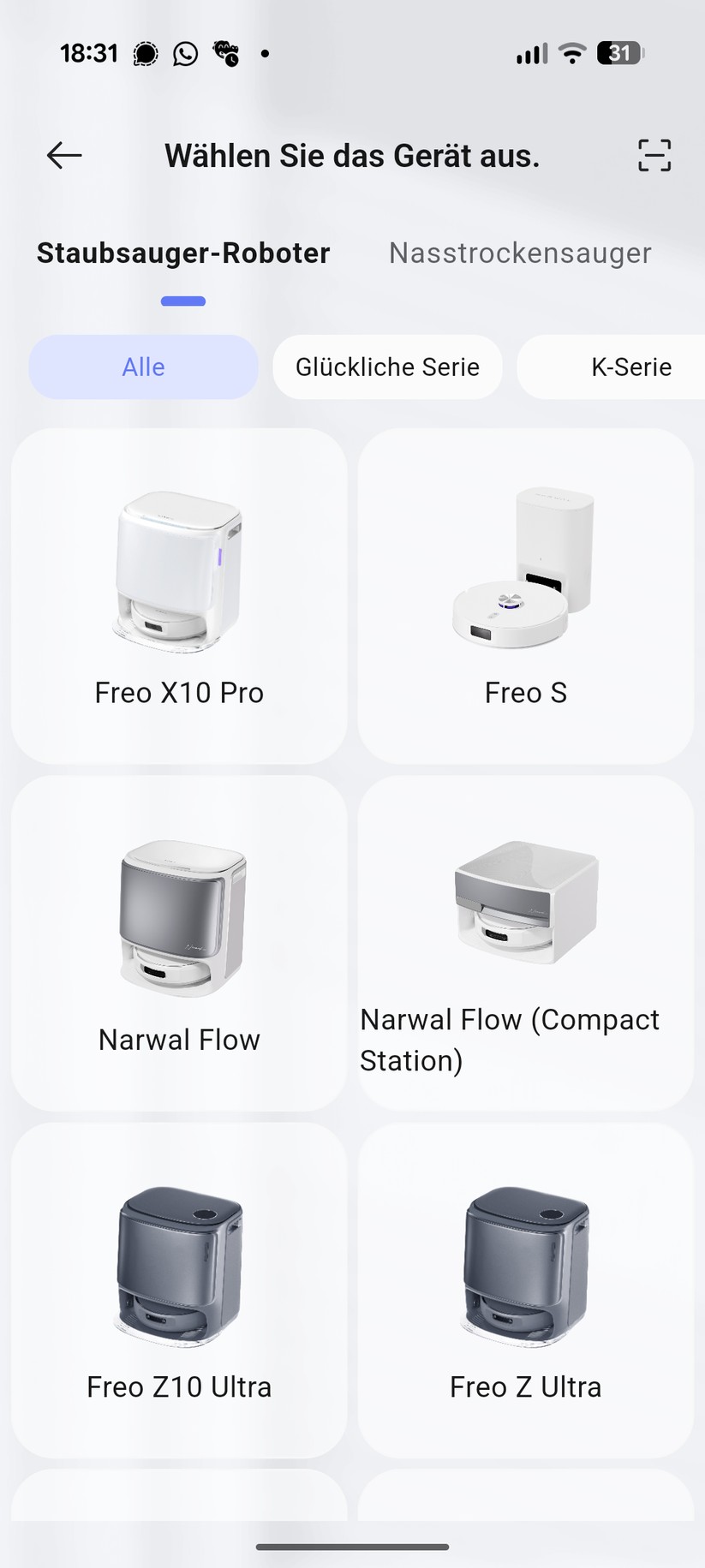Open the QR code scanner icon

(x=654, y=155)
